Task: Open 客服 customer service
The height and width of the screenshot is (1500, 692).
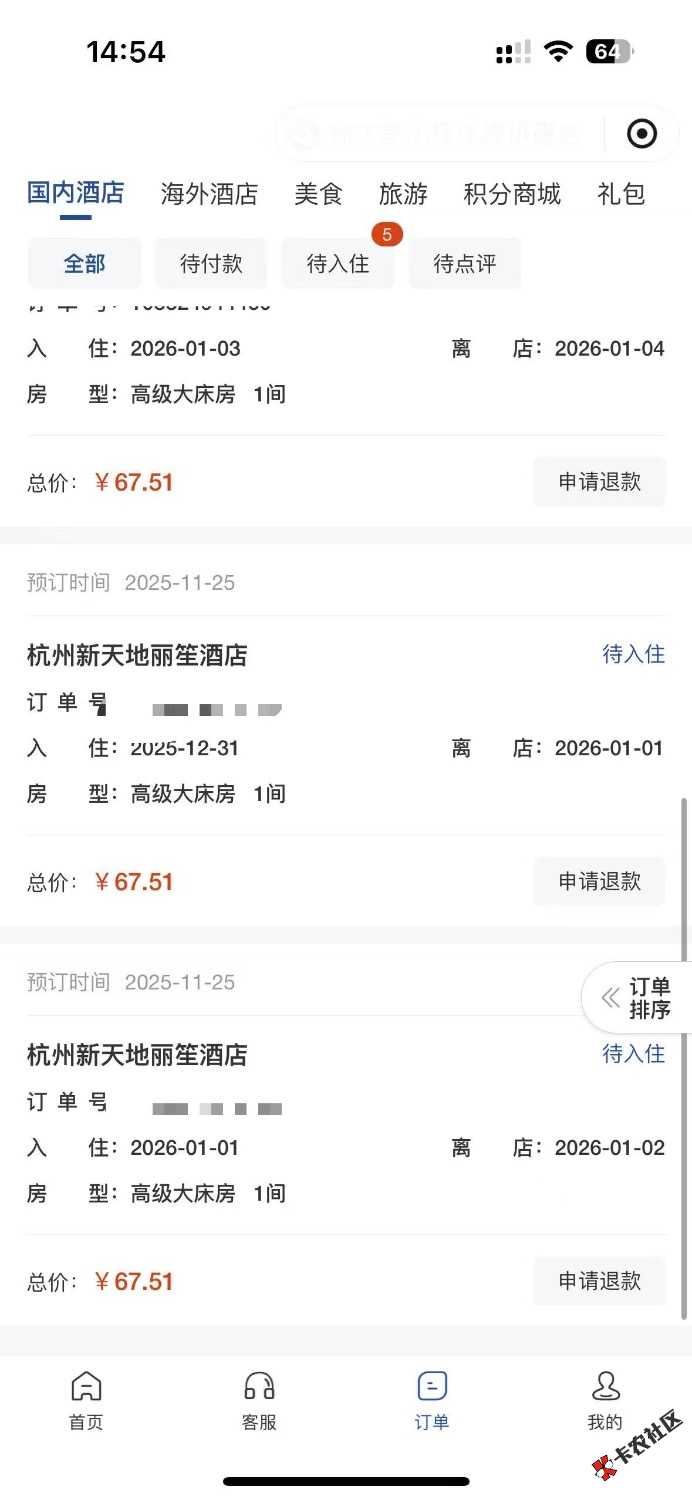Action: (x=259, y=1400)
